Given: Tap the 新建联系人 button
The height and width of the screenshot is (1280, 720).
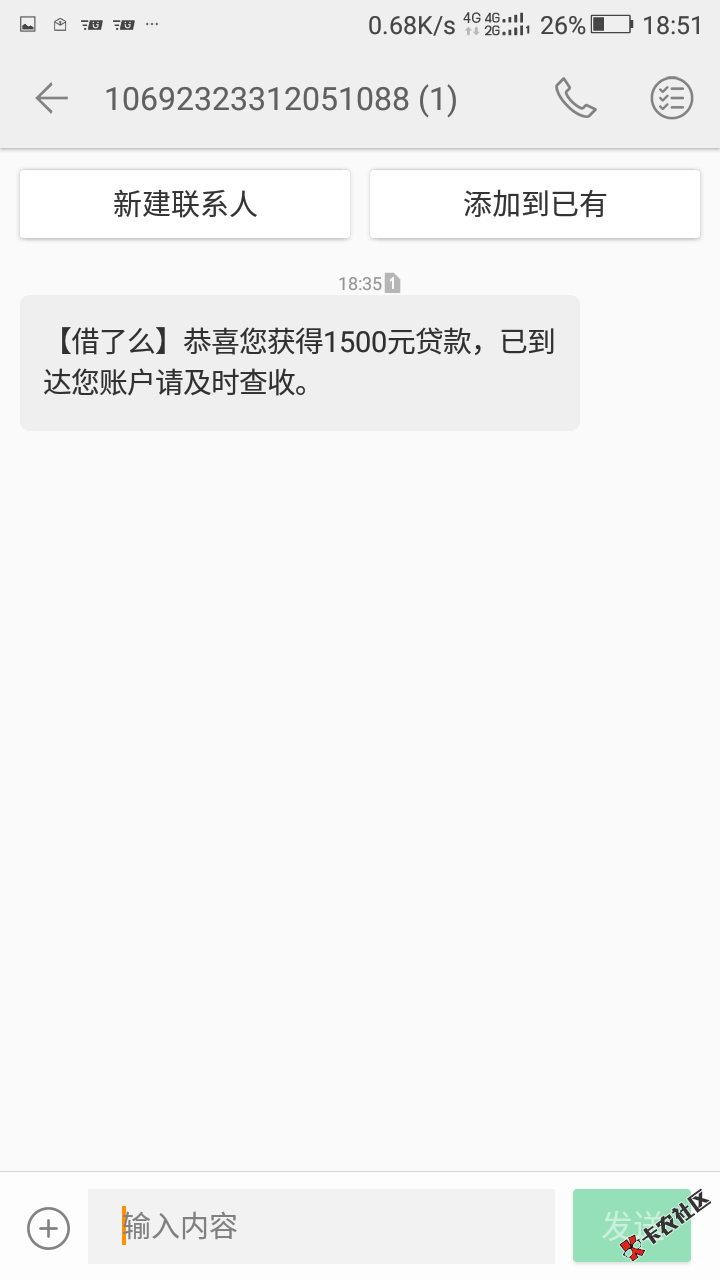Looking at the screenshot, I should (x=185, y=204).
